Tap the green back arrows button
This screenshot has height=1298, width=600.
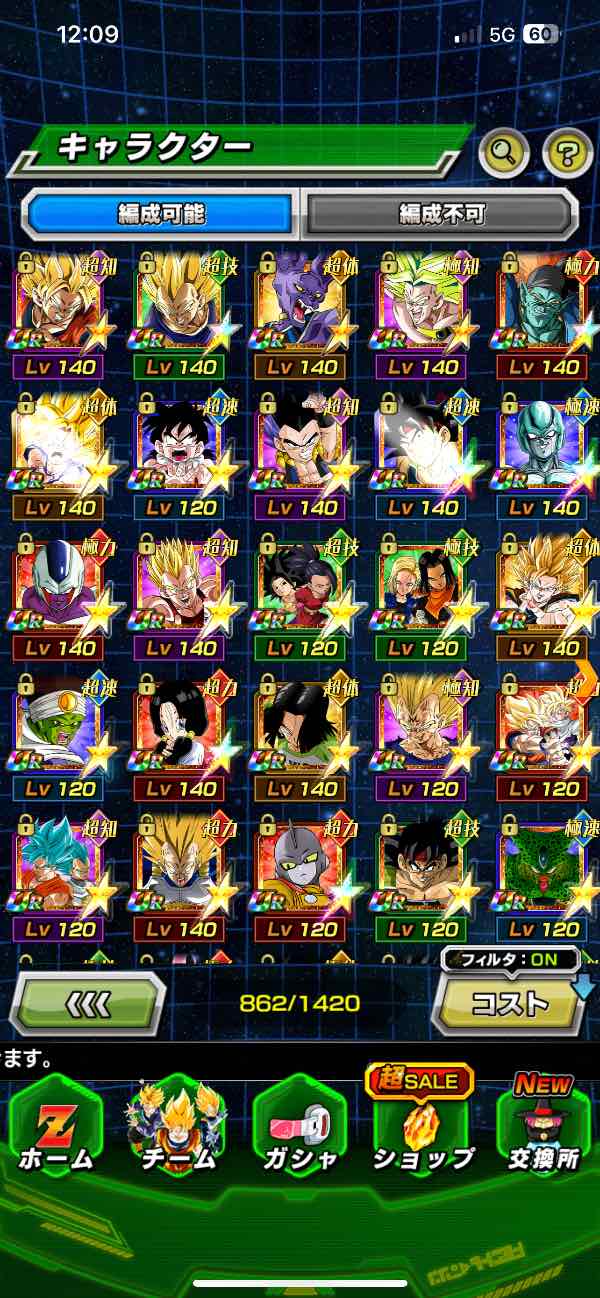point(87,1003)
